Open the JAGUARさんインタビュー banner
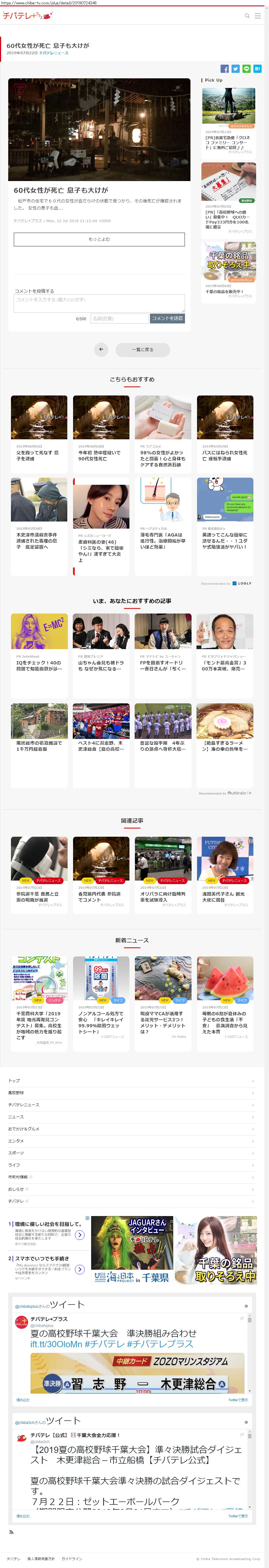Screen dimensions: 269x1568 [x=132, y=1250]
